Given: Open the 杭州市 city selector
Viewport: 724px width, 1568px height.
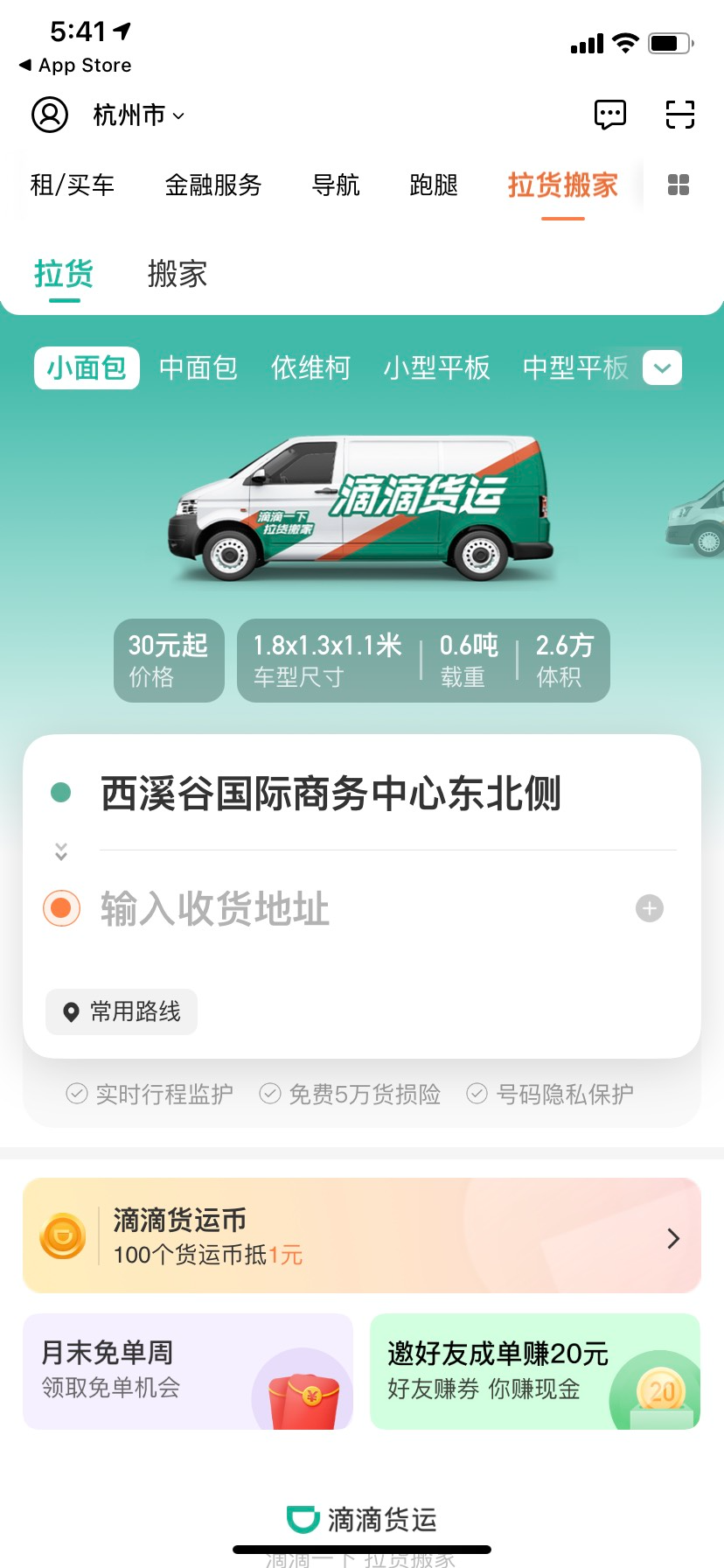Looking at the screenshot, I should coord(138,115).
